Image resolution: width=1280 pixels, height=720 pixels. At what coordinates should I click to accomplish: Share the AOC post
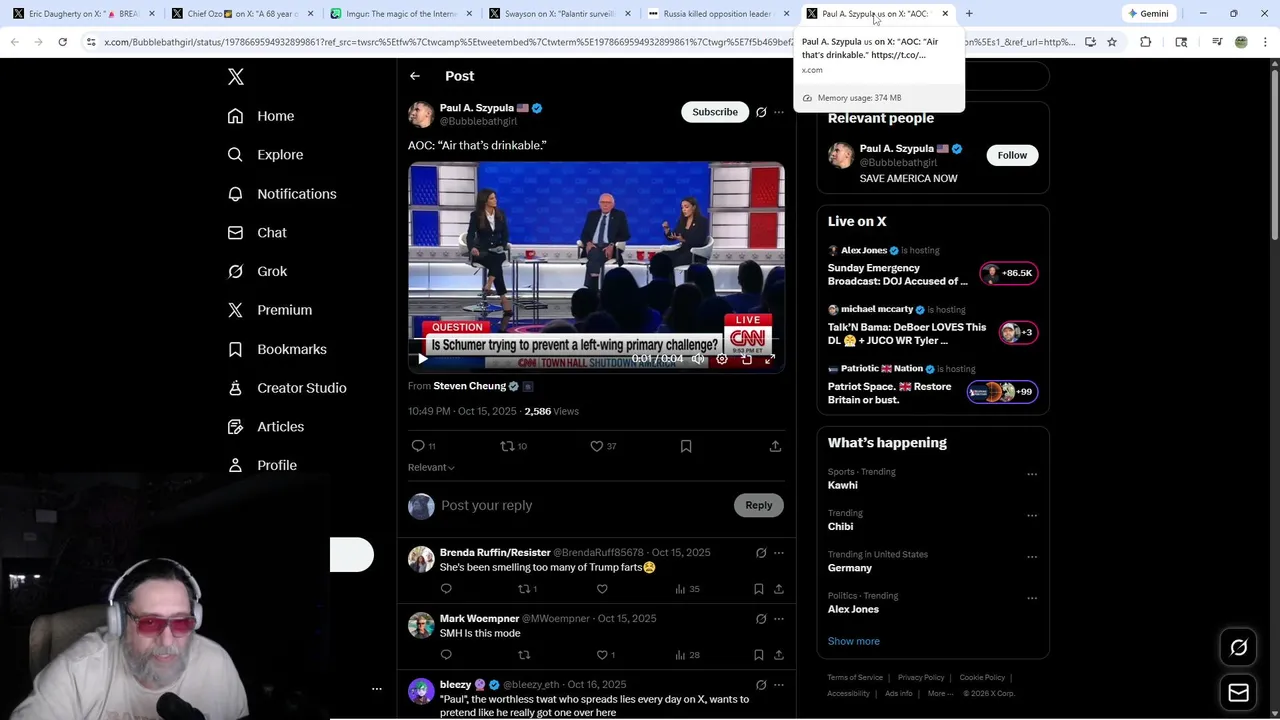point(775,446)
